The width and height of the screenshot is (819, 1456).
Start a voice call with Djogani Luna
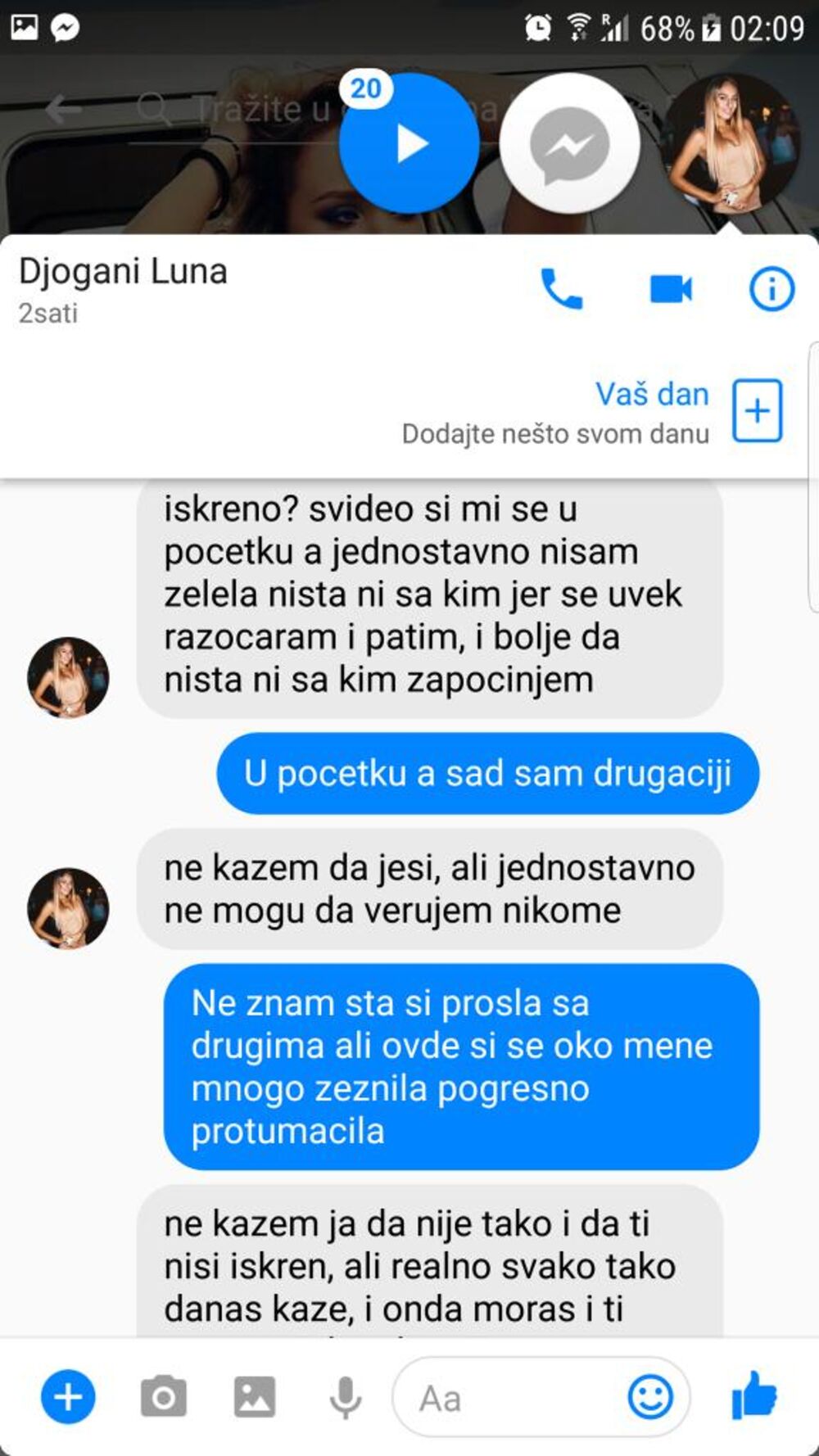coord(562,289)
